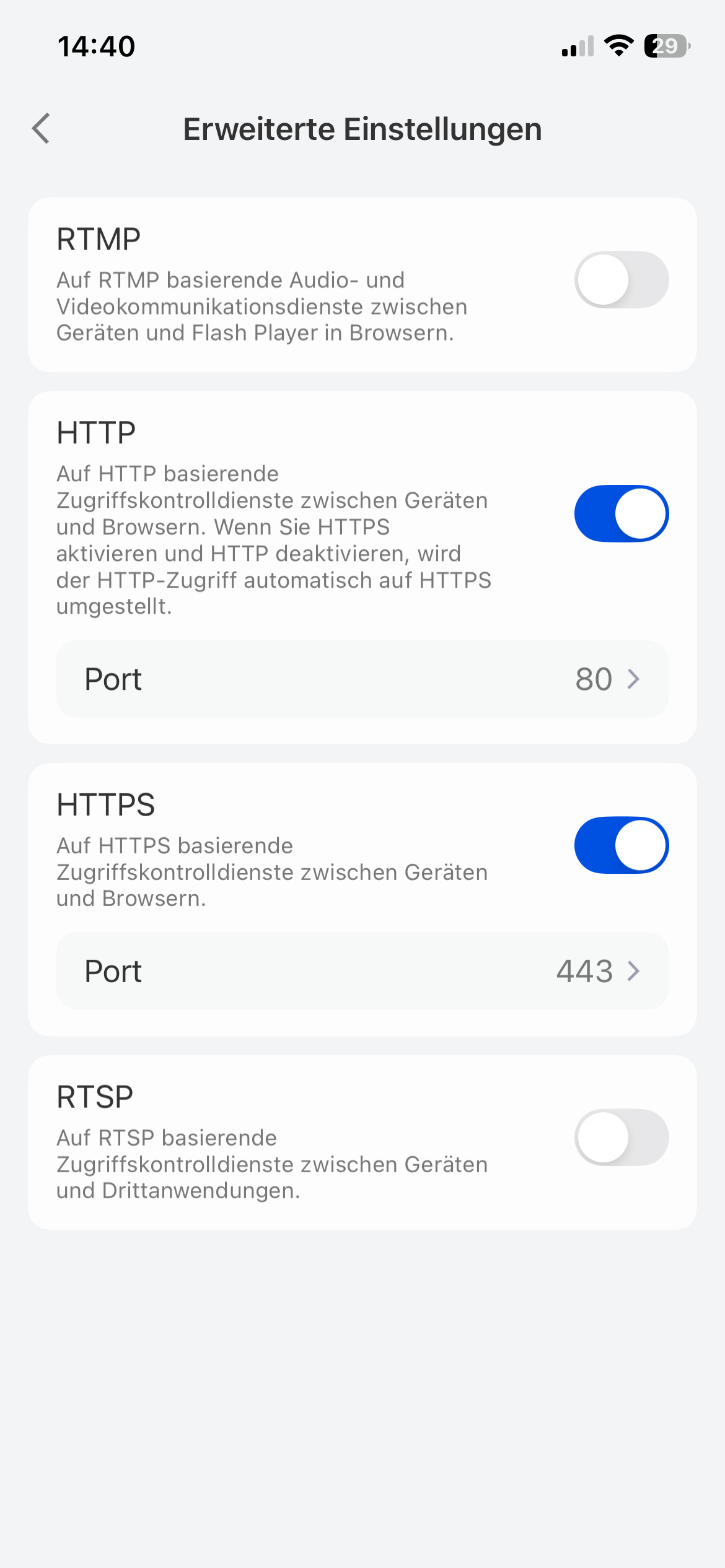Disable the HTTPS switch
Screen dimensions: 725x1568
(621, 845)
